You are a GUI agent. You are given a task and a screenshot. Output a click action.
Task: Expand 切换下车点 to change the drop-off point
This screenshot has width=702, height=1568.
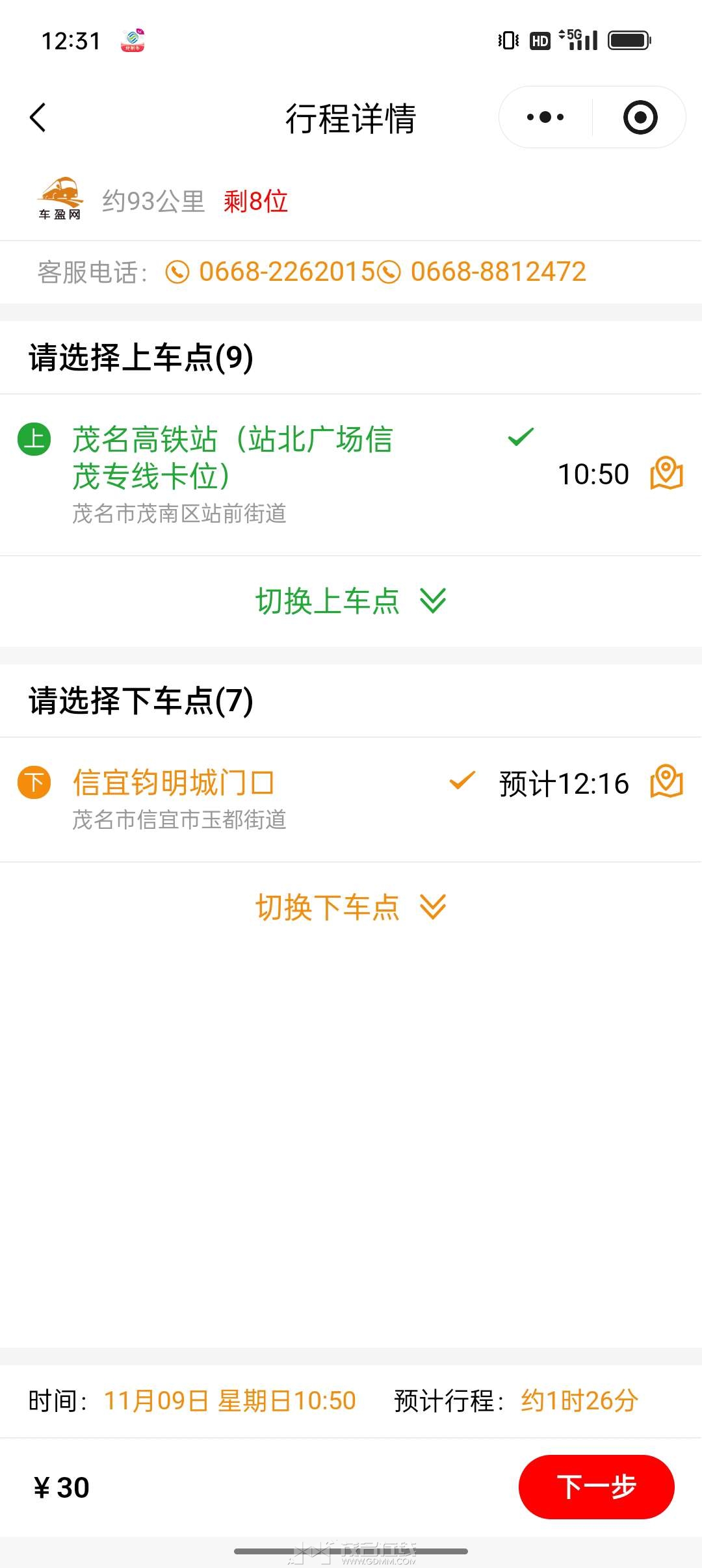click(350, 908)
